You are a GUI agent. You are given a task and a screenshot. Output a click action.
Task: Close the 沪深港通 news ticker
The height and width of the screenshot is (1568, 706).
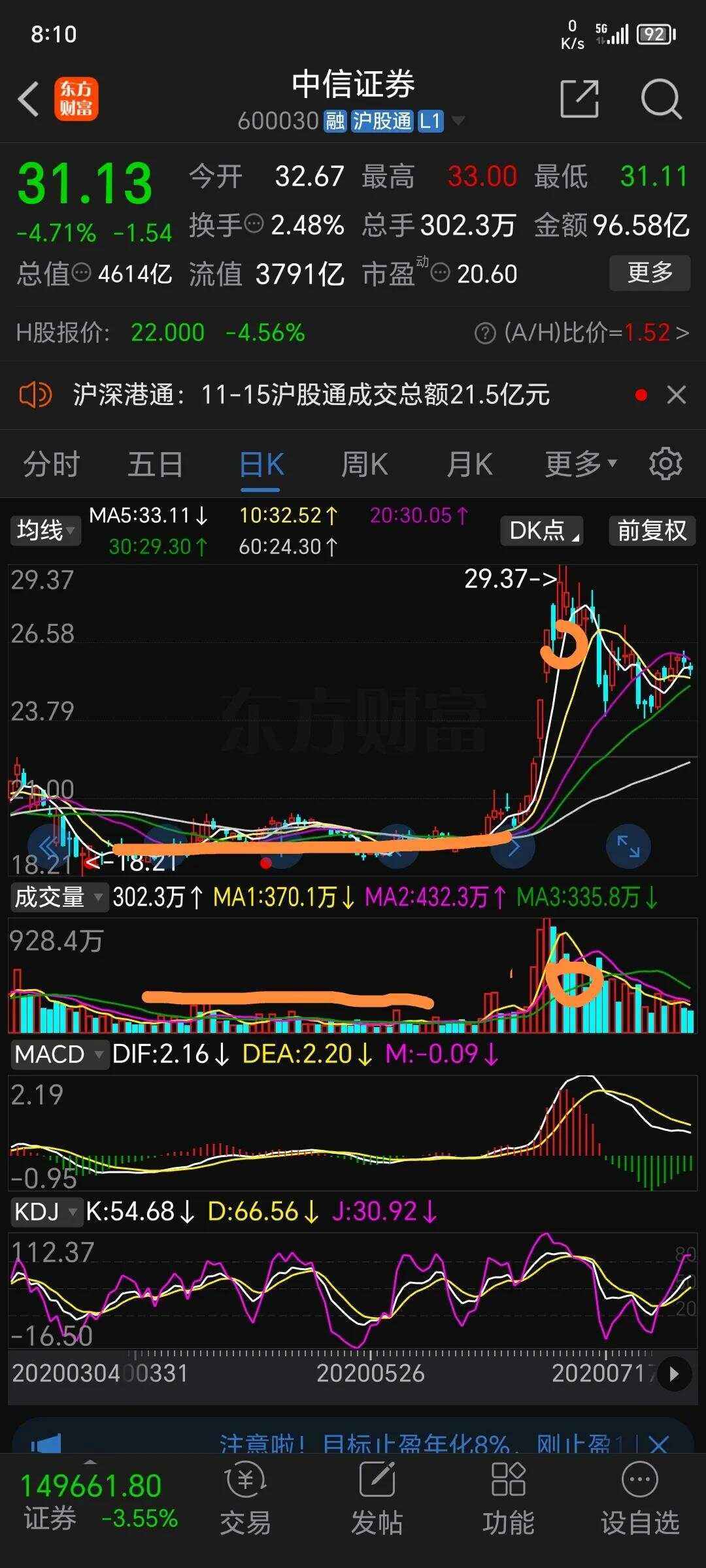pyautogui.click(x=677, y=395)
